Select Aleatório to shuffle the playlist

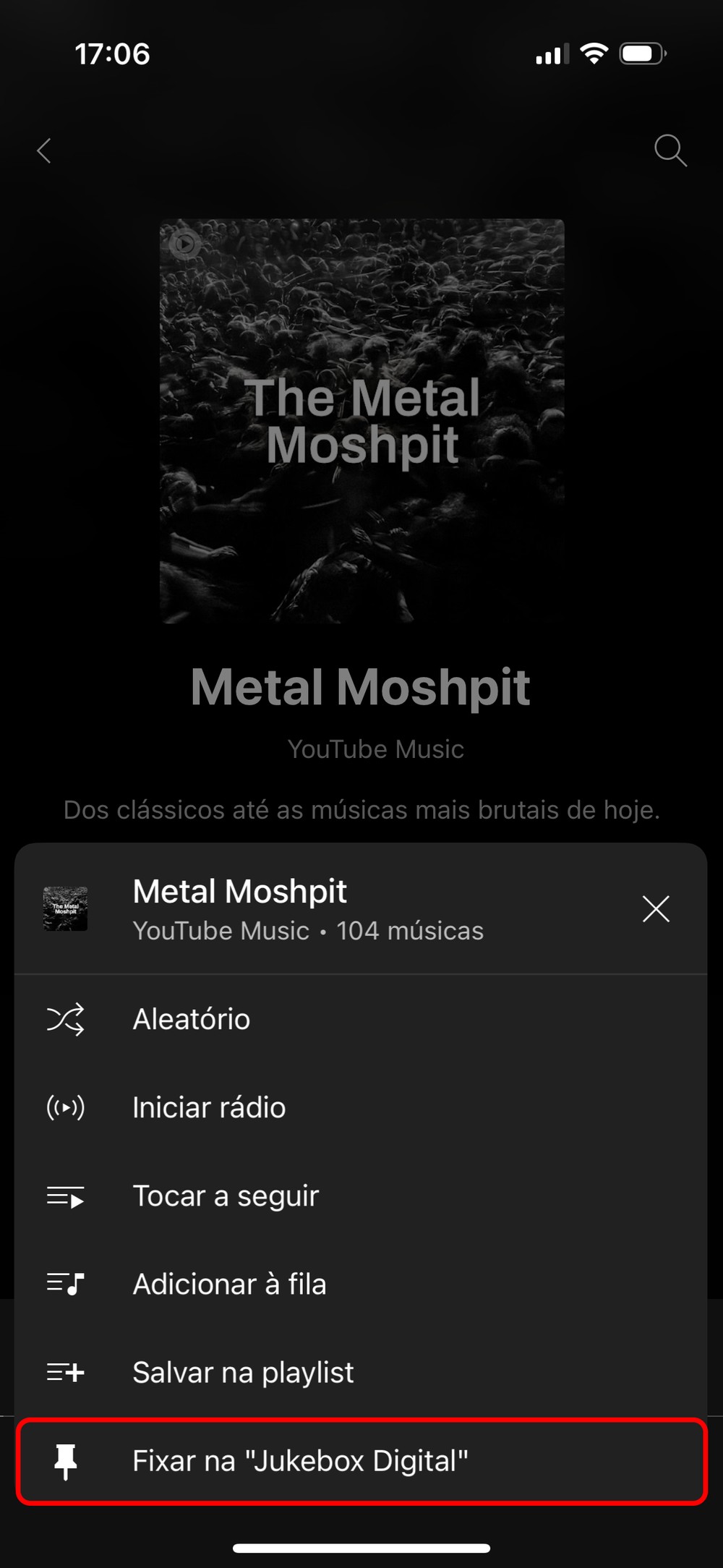[x=192, y=1020]
